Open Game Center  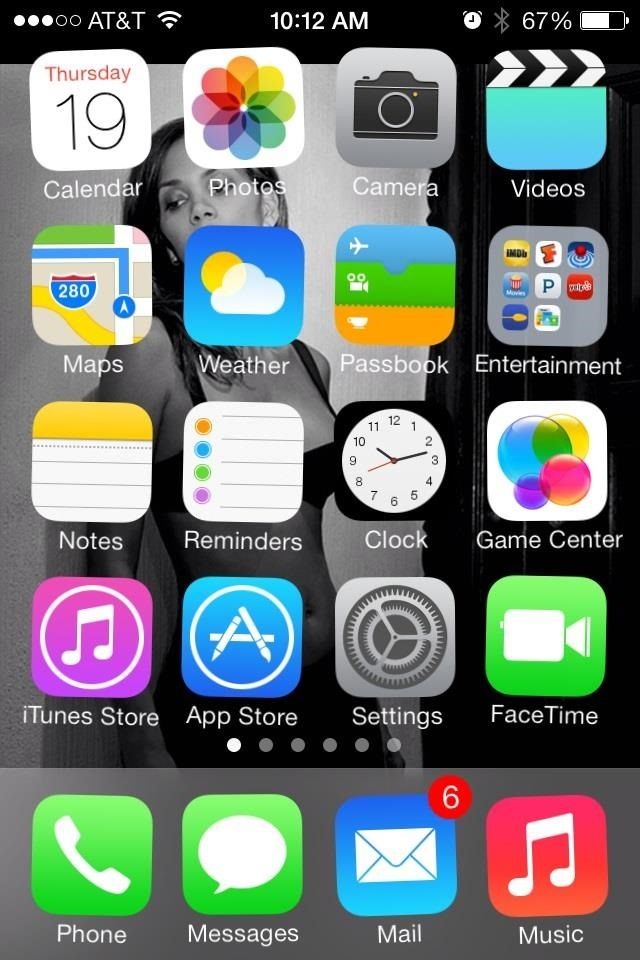click(x=547, y=461)
